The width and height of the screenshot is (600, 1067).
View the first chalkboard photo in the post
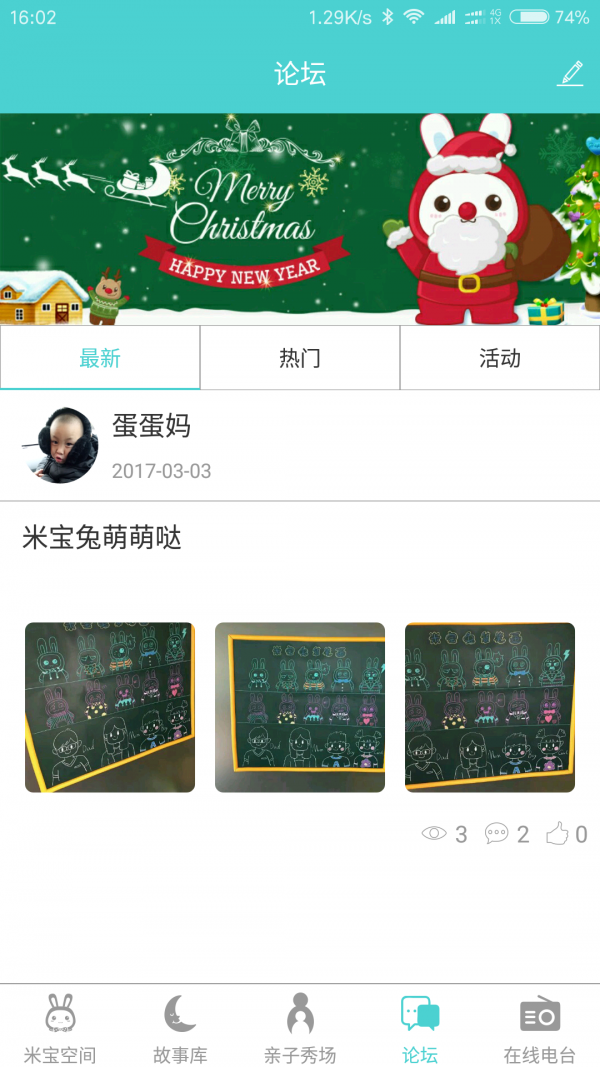pyautogui.click(x=110, y=707)
